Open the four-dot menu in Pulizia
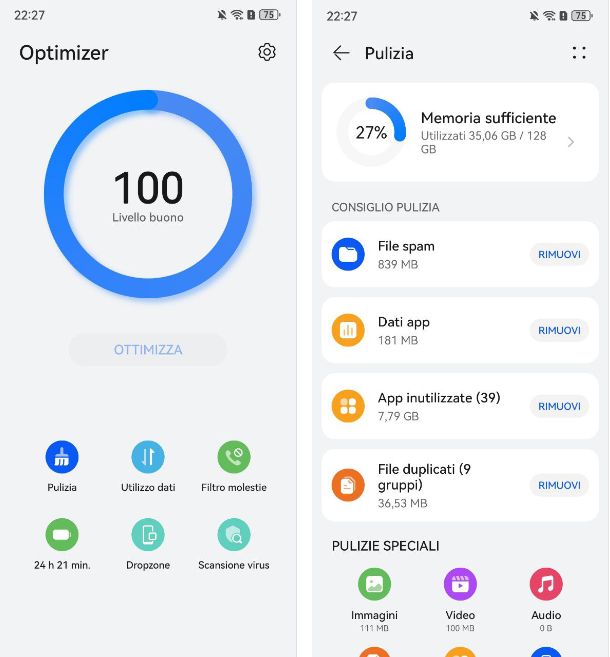Viewport: 610px width, 657px height. [579, 53]
